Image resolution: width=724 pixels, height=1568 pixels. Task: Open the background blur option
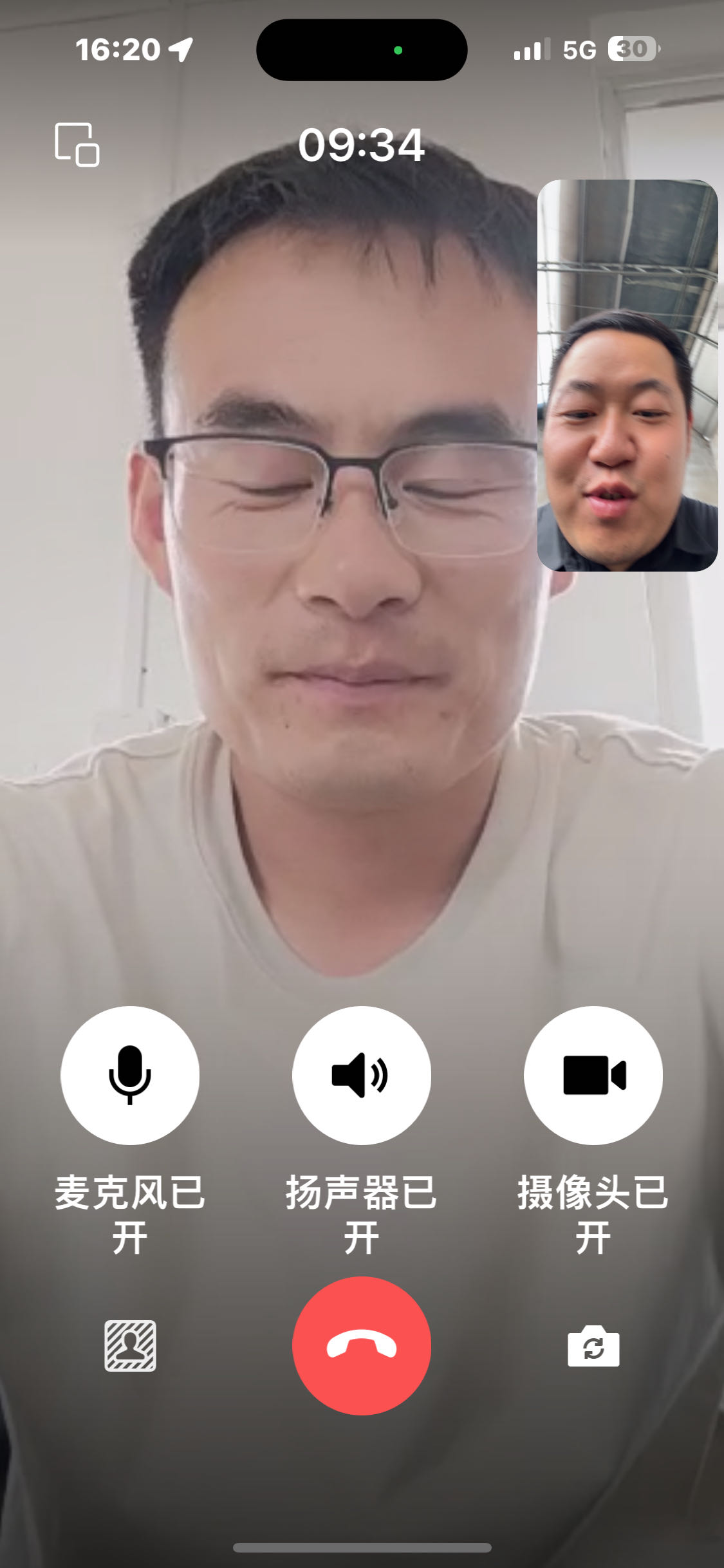(130, 1345)
